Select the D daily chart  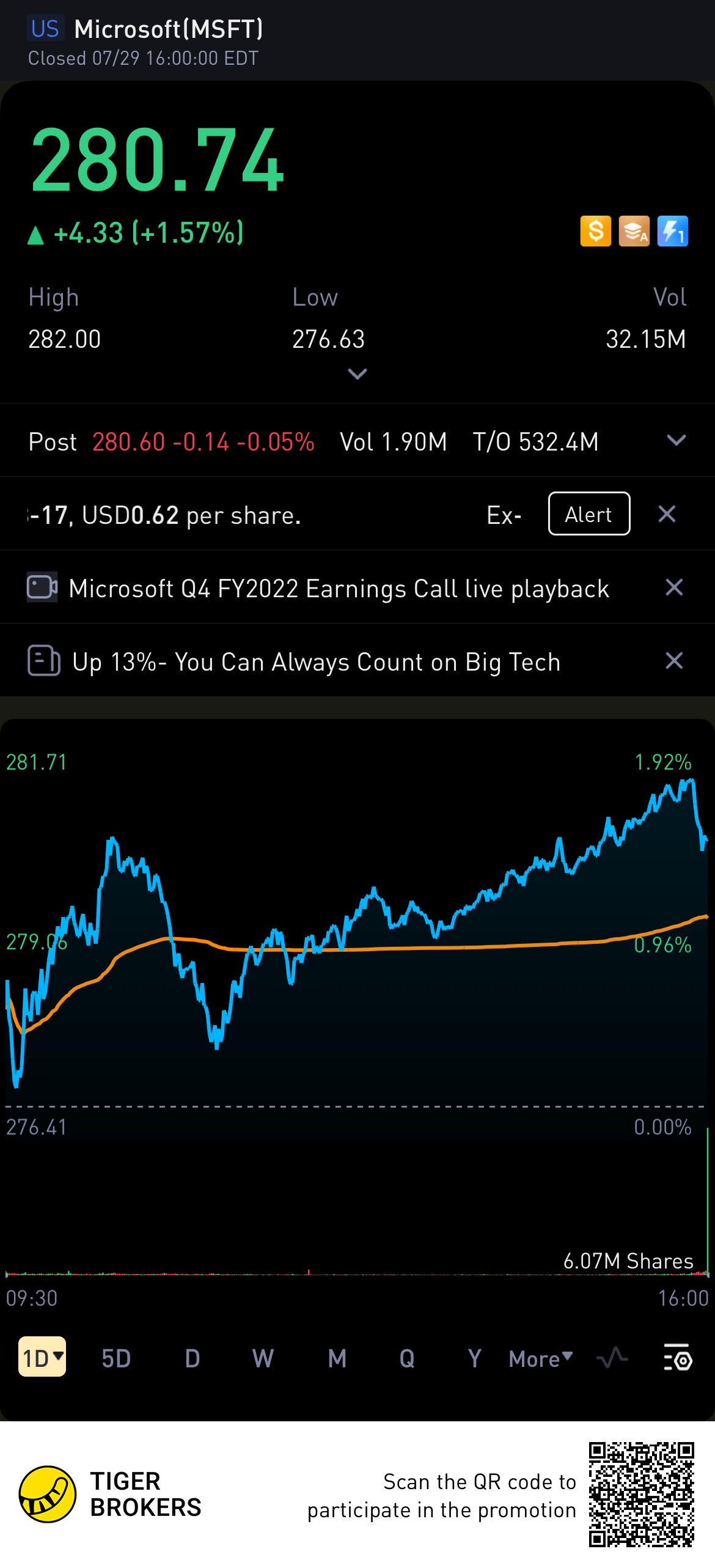click(193, 1358)
